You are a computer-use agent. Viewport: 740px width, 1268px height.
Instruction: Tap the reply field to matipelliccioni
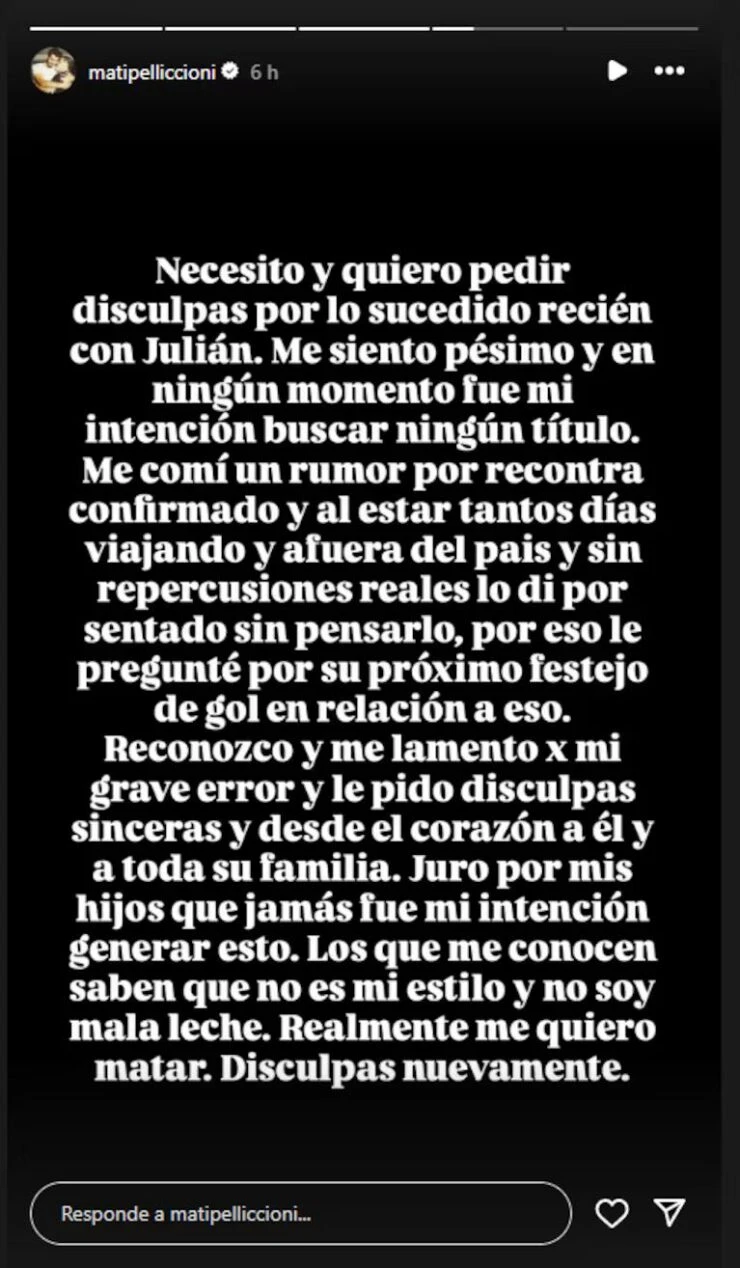coord(300,1214)
